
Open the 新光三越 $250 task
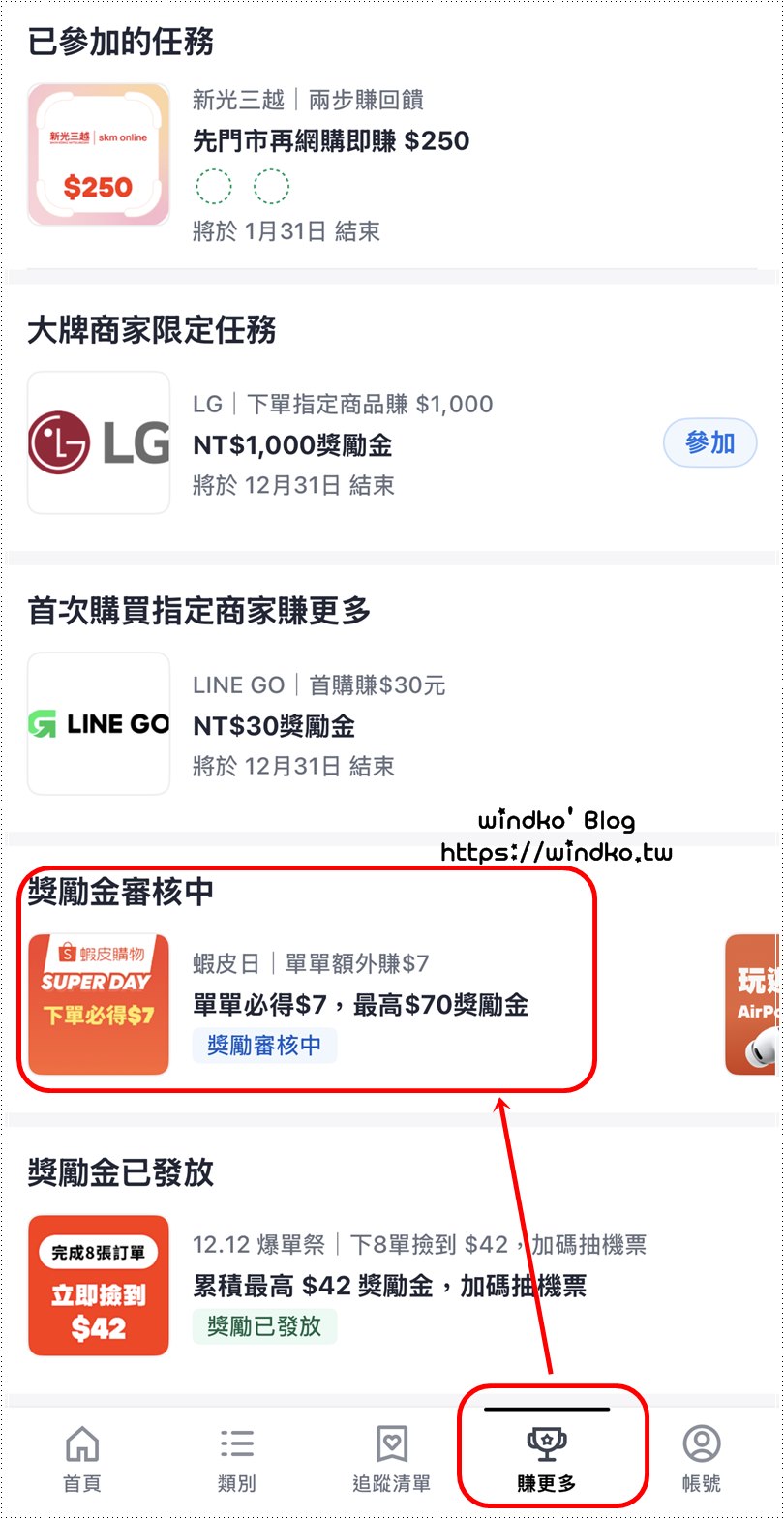click(x=330, y=141)
